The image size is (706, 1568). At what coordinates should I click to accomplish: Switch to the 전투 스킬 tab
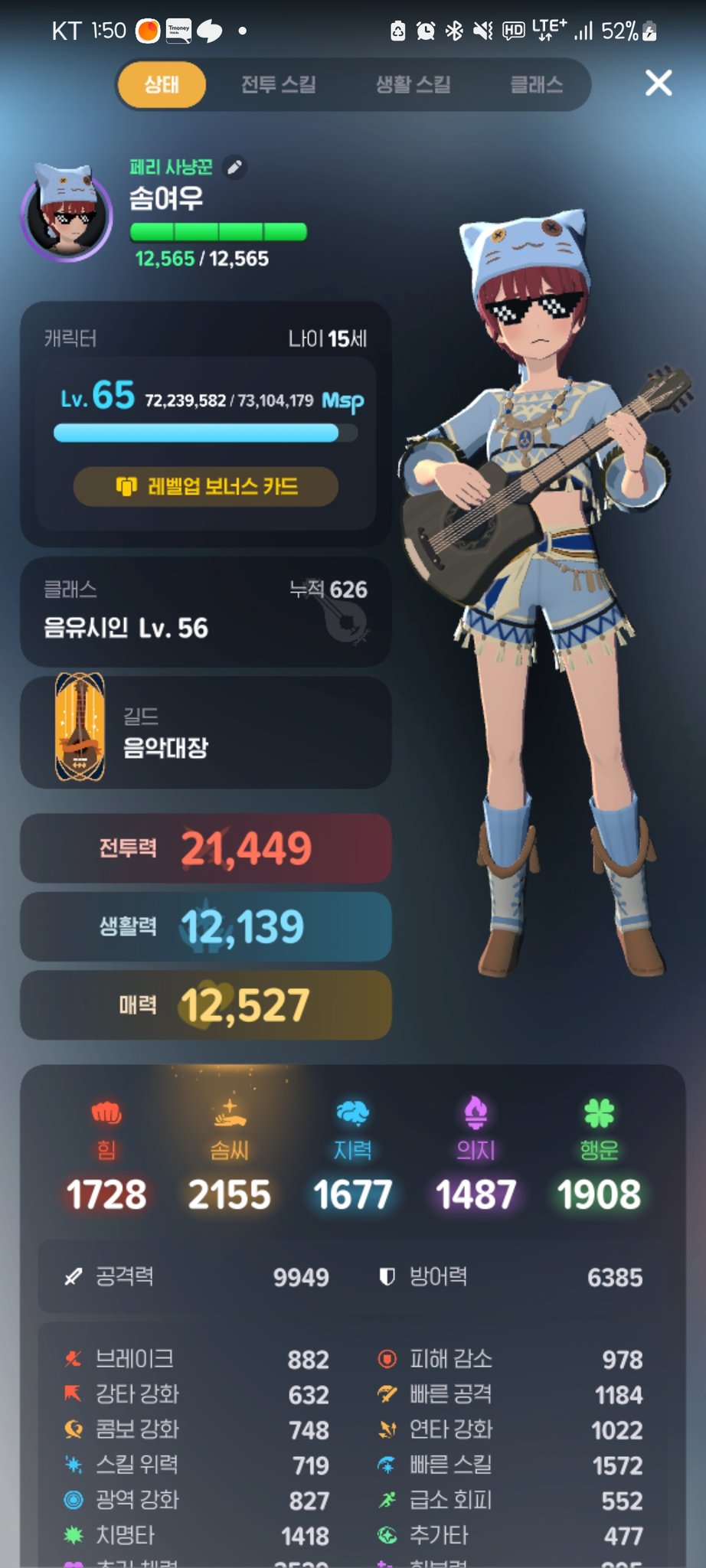(278, 84)
